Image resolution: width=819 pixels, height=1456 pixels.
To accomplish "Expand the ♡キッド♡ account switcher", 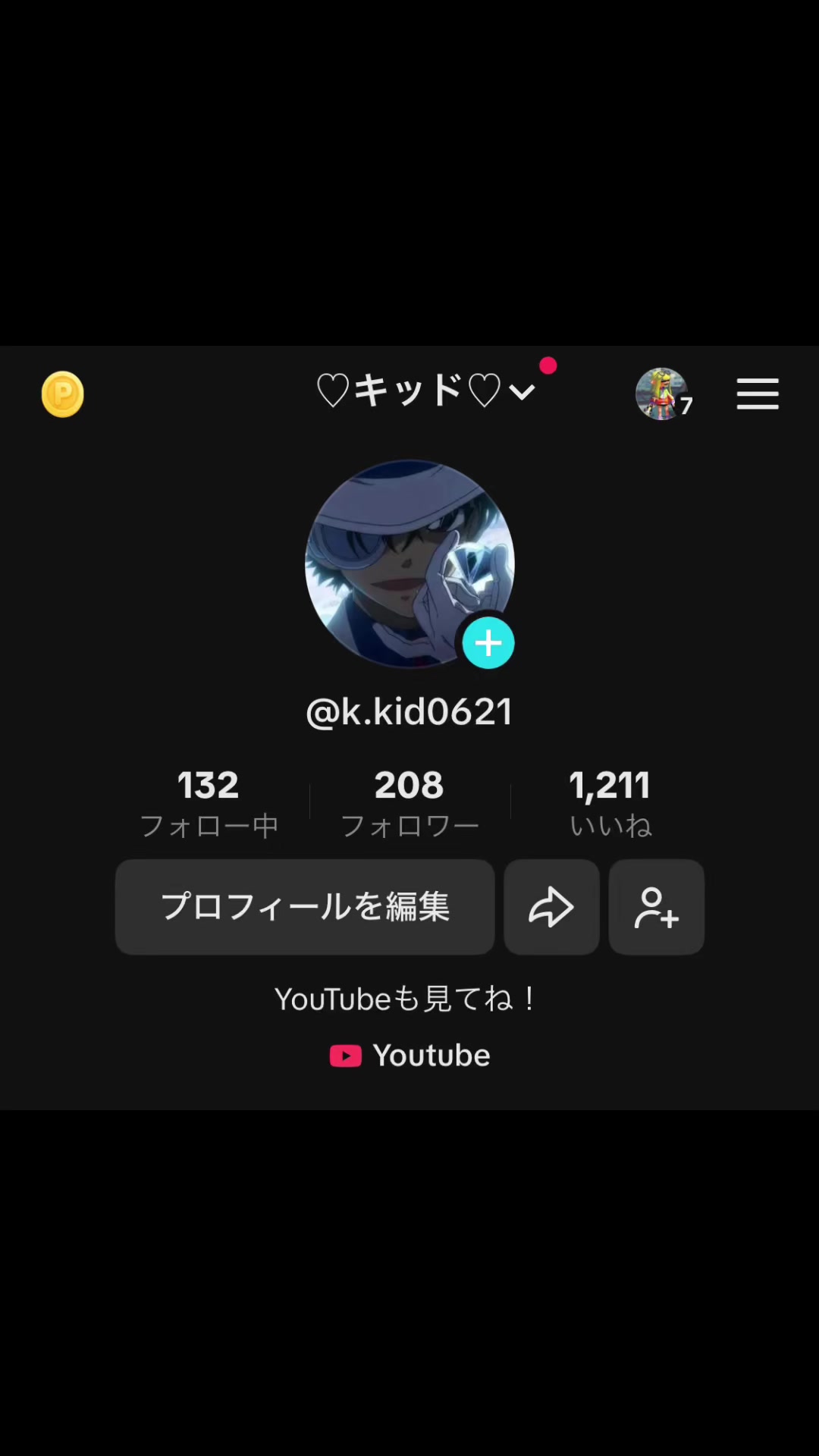I will [x=426, y=391].
